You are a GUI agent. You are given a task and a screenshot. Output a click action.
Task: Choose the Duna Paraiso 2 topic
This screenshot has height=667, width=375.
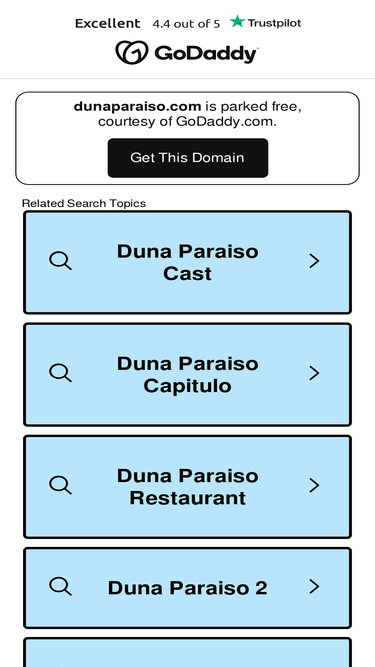click(188, 588)
